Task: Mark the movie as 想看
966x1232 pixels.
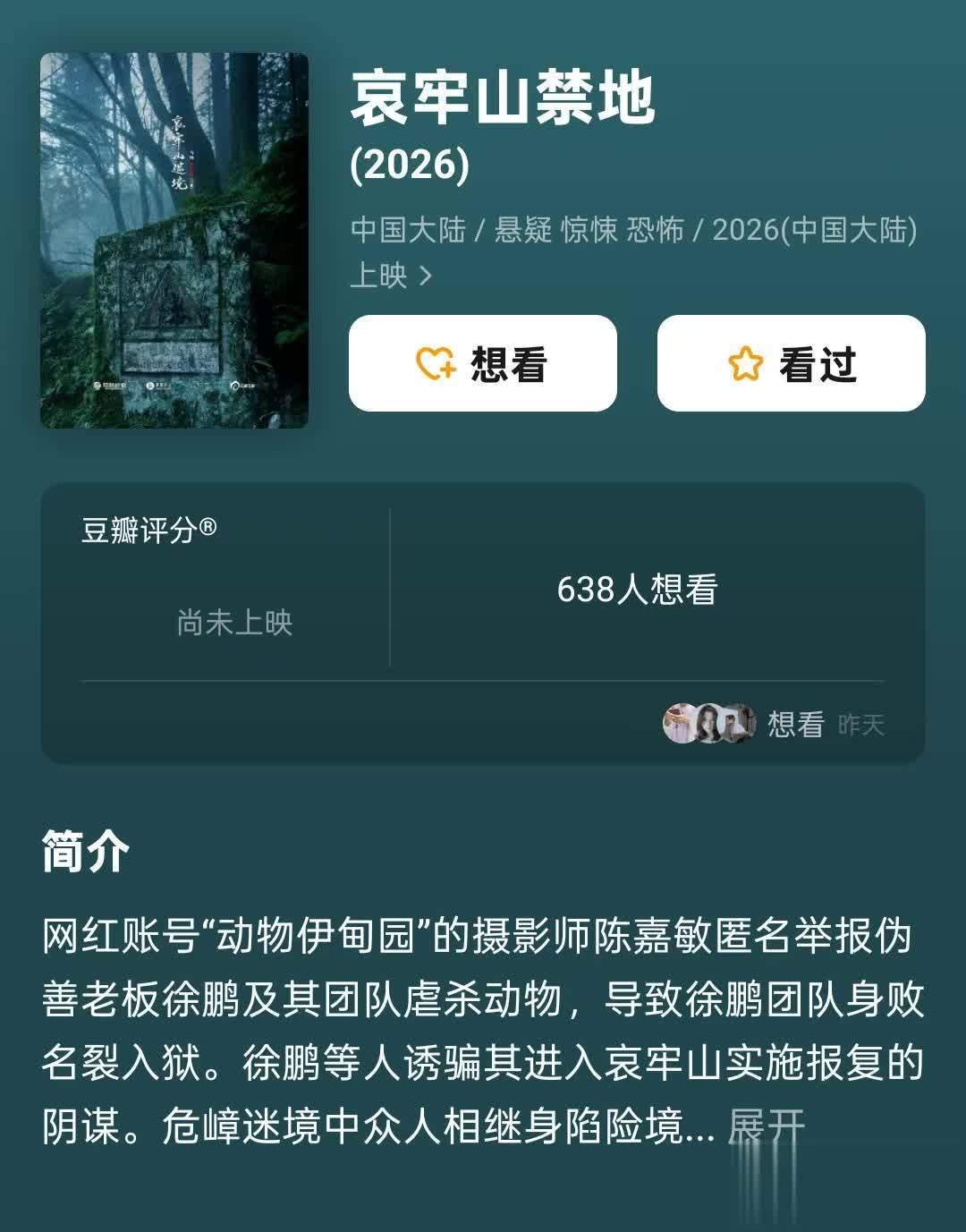Action: pyautogui.click(x=482, y=364)
